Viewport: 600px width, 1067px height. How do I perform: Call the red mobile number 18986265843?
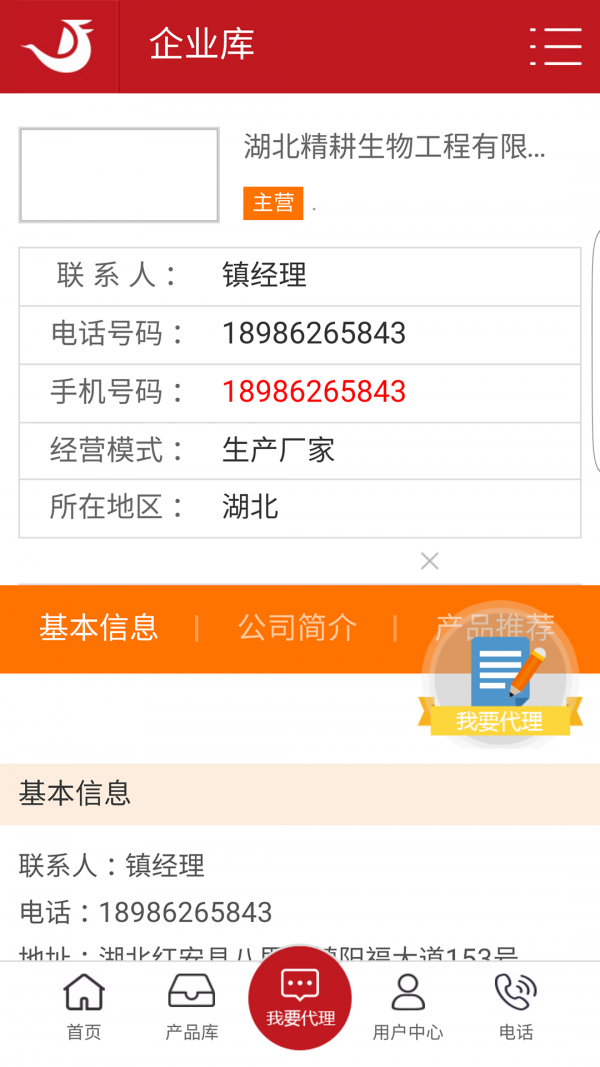[314, 392]
